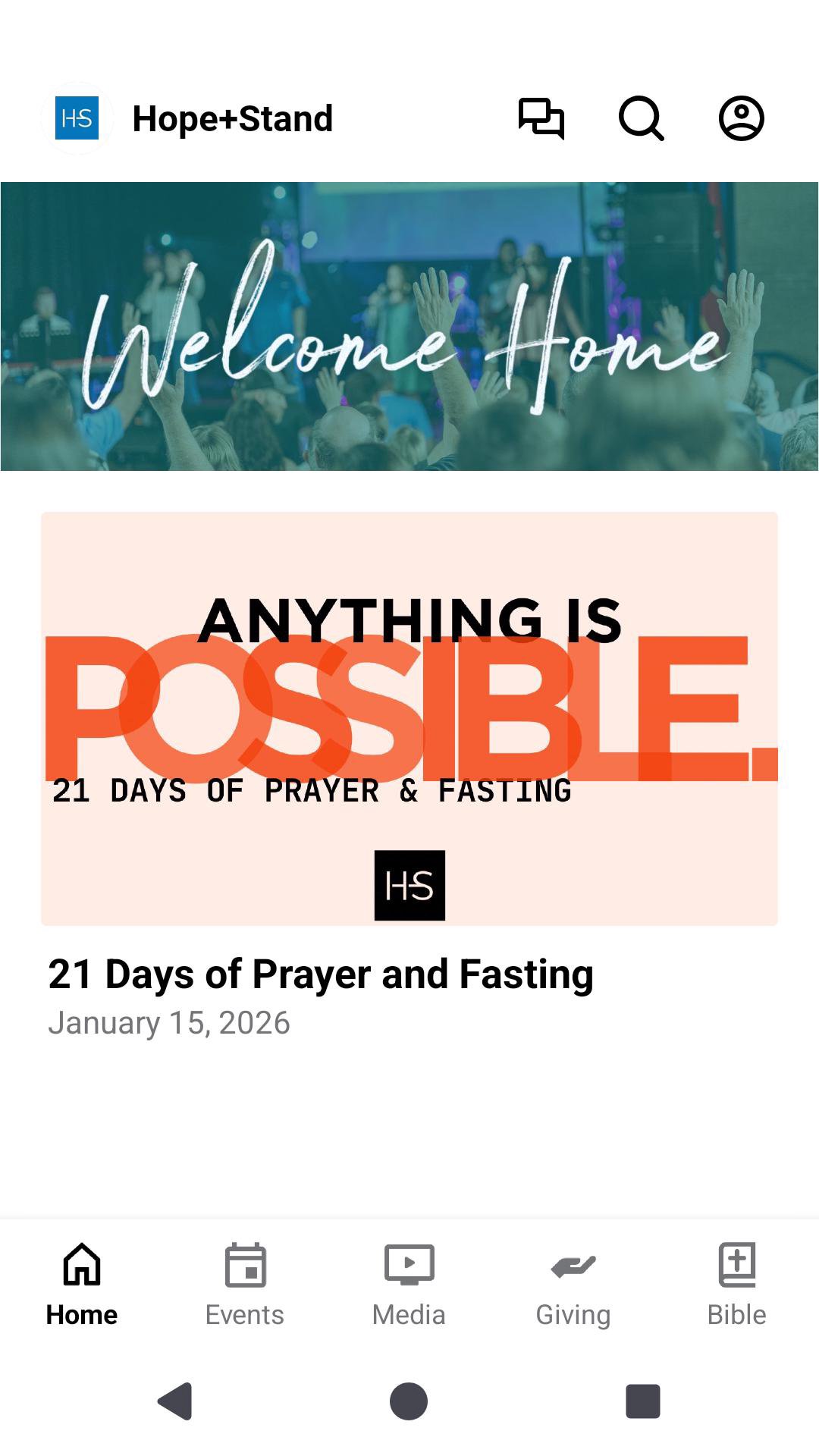Image resolution: width=819 pixels, height=1456 pixels.
Task: Open the Welcome Home banner
Action: pyautogui.click(x=409, y=326)
